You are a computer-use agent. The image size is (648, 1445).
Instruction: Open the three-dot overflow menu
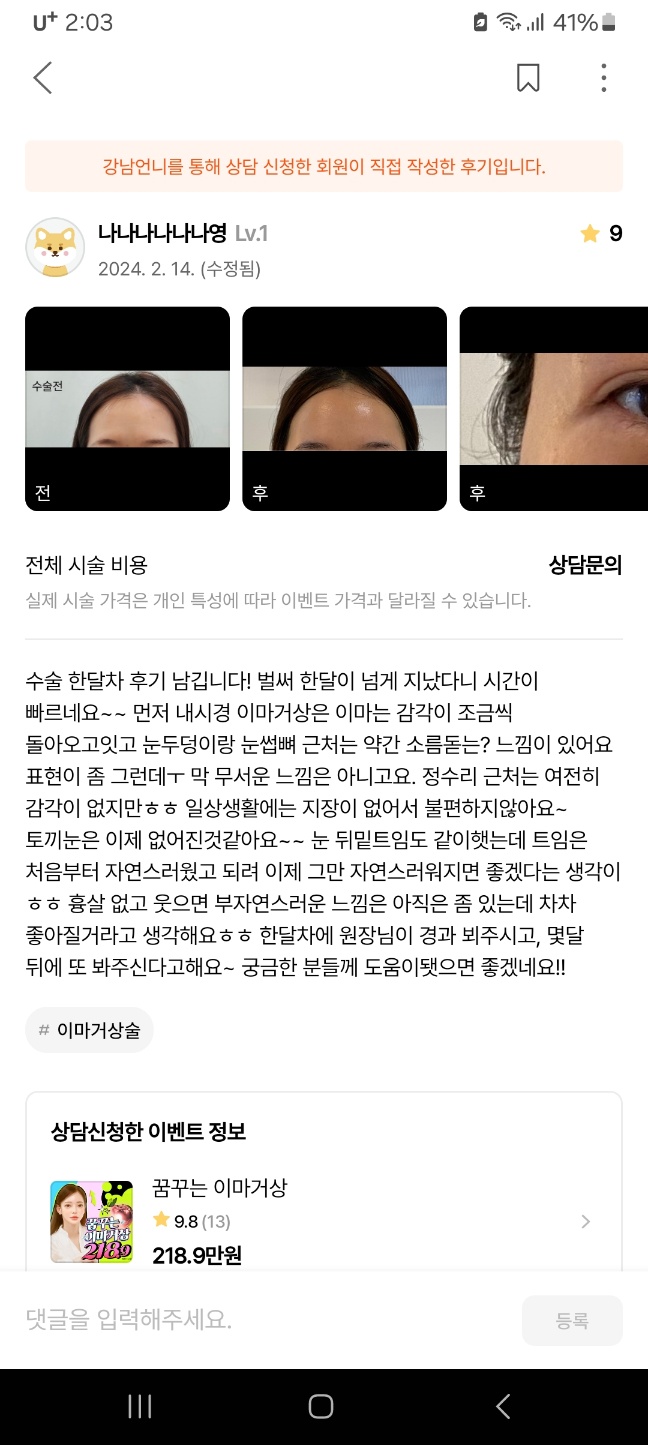pos(603,78)
